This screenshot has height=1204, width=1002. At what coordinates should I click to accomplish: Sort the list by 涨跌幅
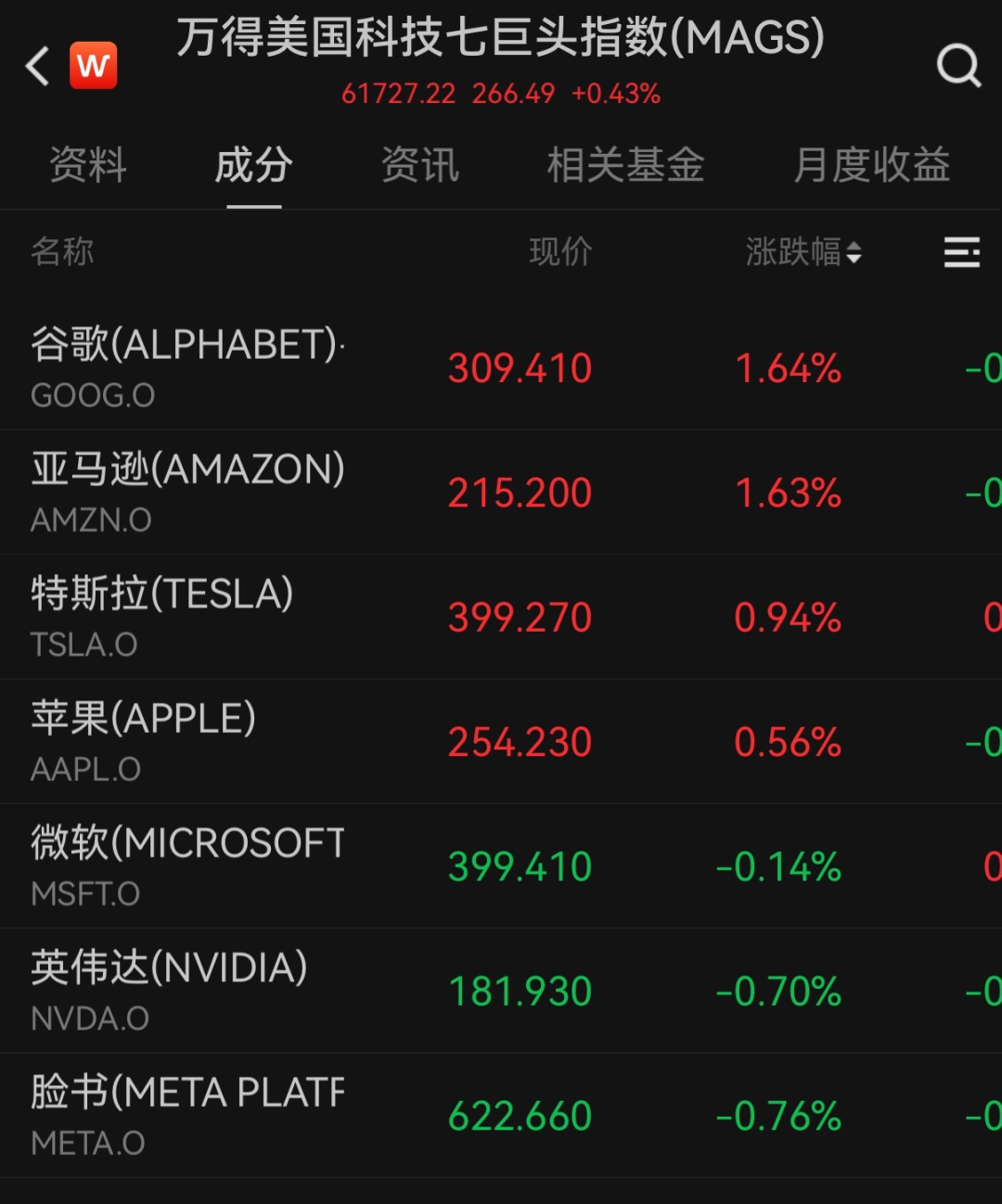tap(803, 251)
